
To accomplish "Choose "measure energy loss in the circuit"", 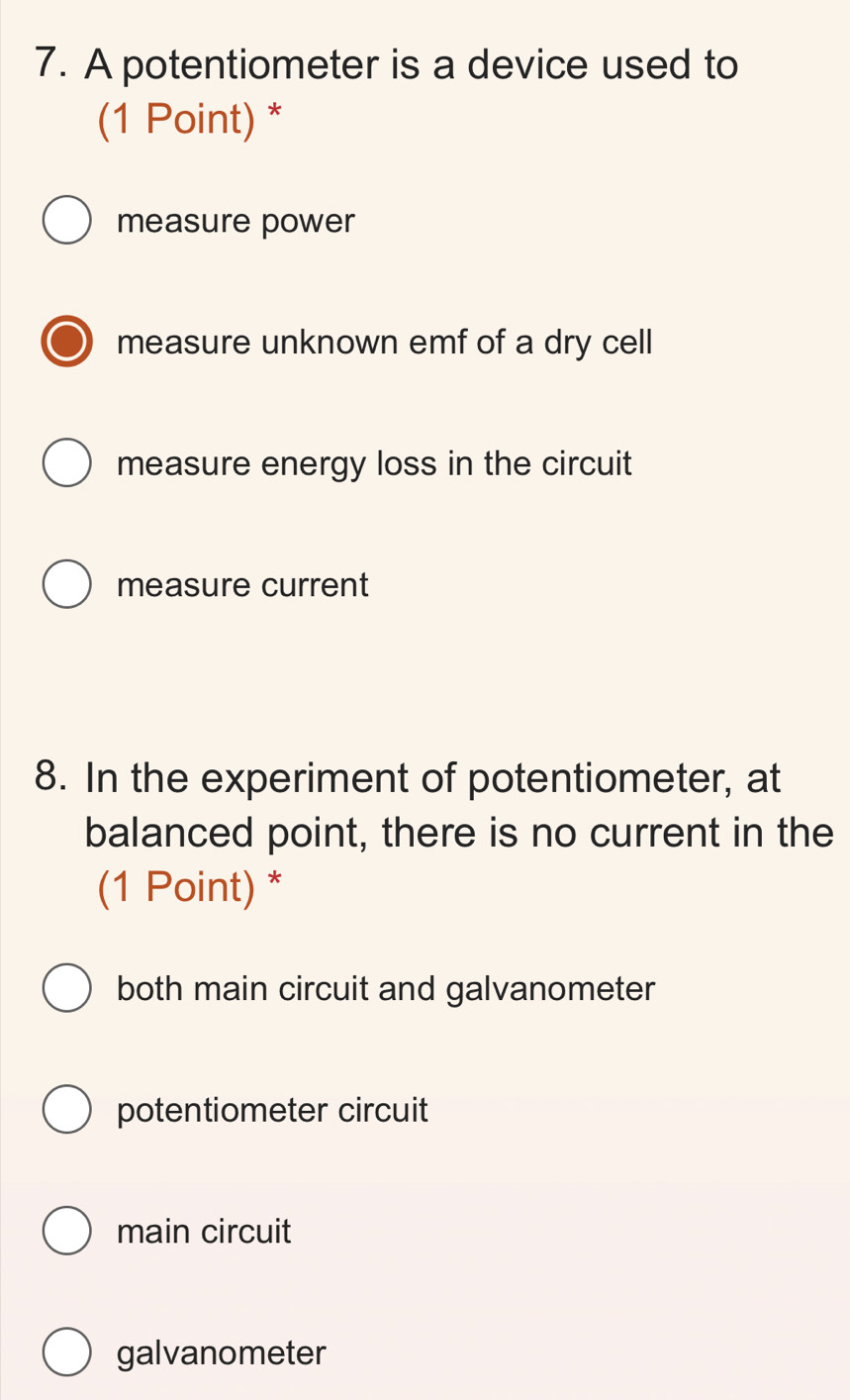I will (x=66, y=462).
